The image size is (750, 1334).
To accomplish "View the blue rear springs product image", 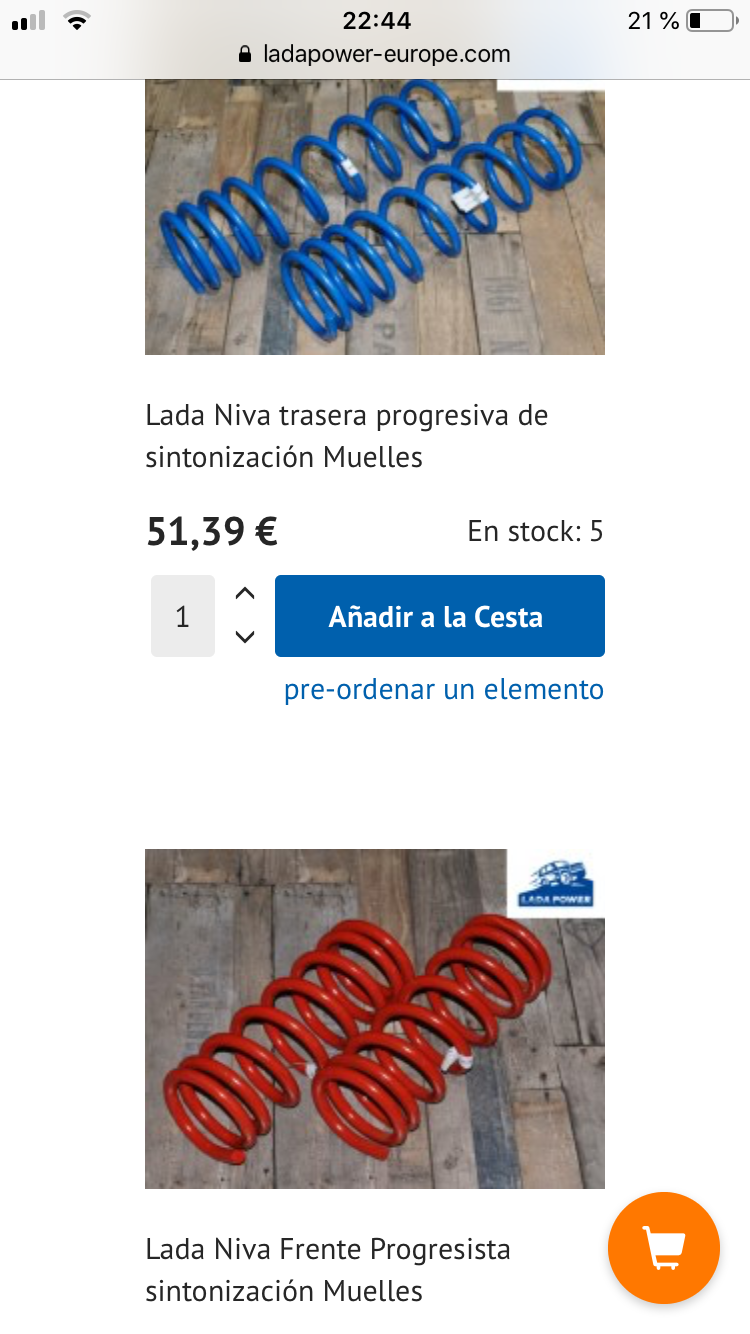I will pos(374,218).
